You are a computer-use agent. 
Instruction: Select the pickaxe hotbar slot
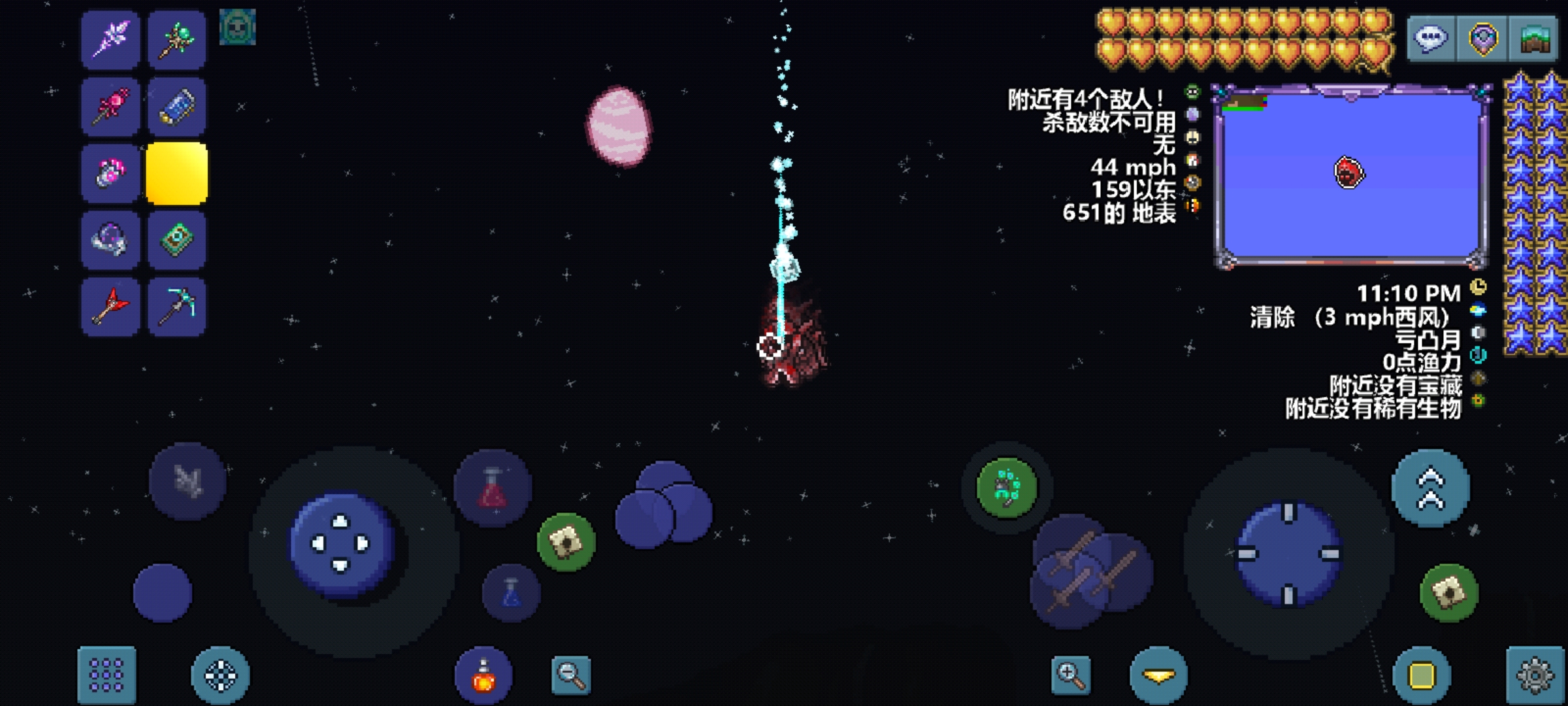tap(176, 306)
